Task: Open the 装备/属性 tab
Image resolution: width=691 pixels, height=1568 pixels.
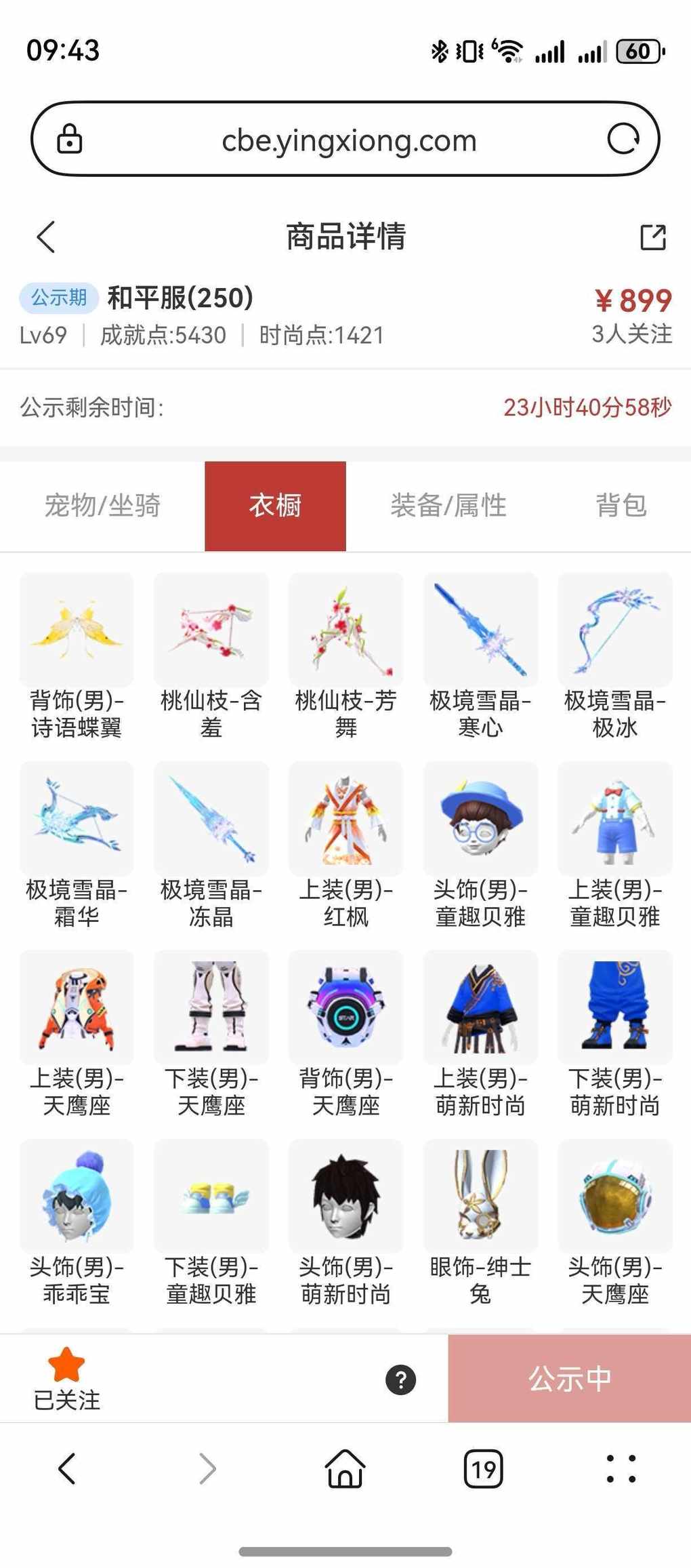Action: 448,506
